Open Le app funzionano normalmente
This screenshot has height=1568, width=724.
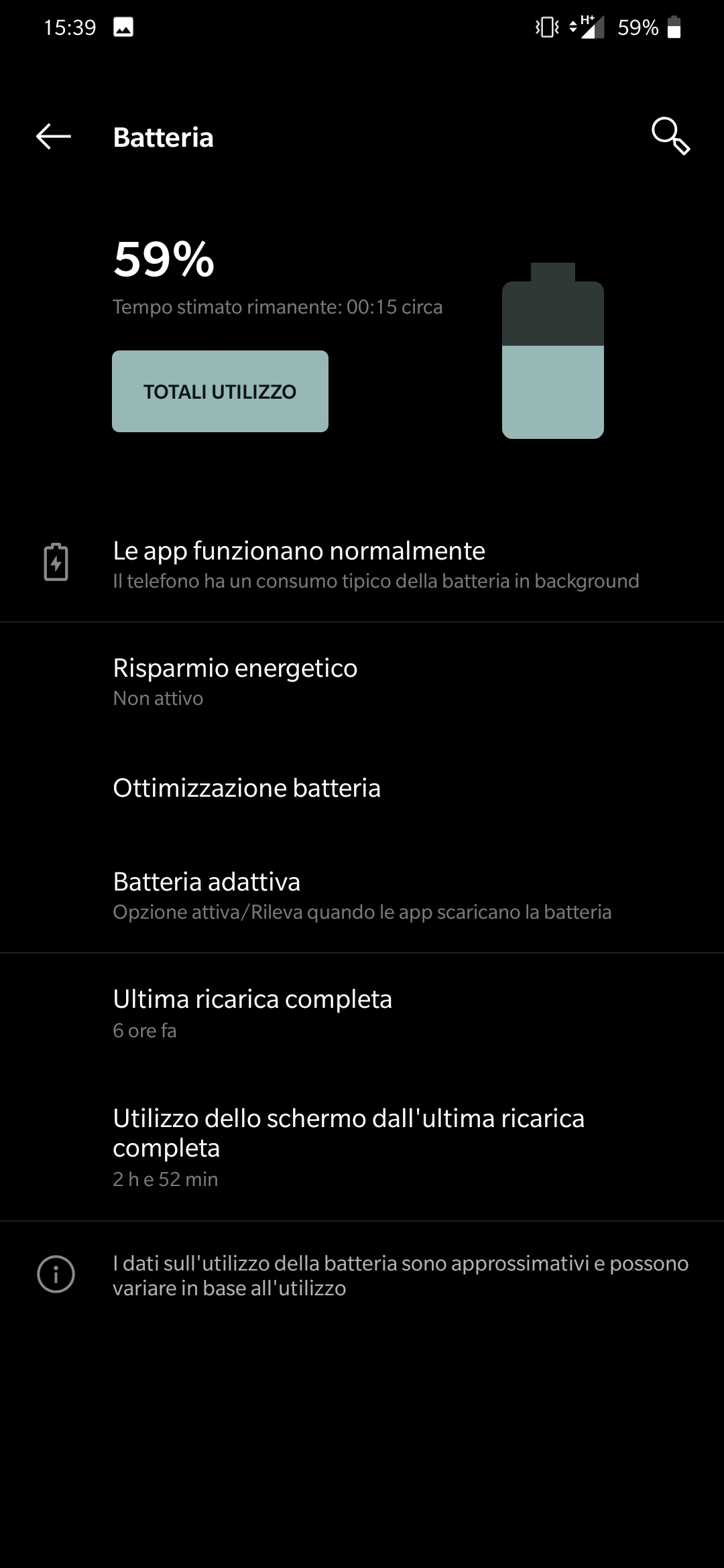point(362,564)
